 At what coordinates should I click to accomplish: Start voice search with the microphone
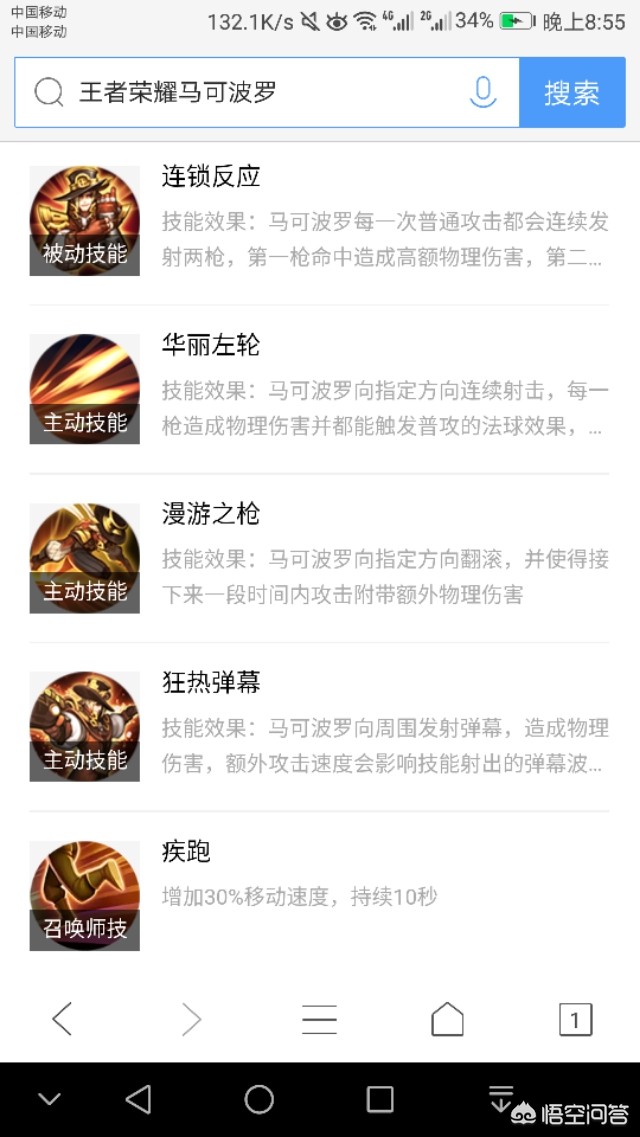tap(483, 93)
